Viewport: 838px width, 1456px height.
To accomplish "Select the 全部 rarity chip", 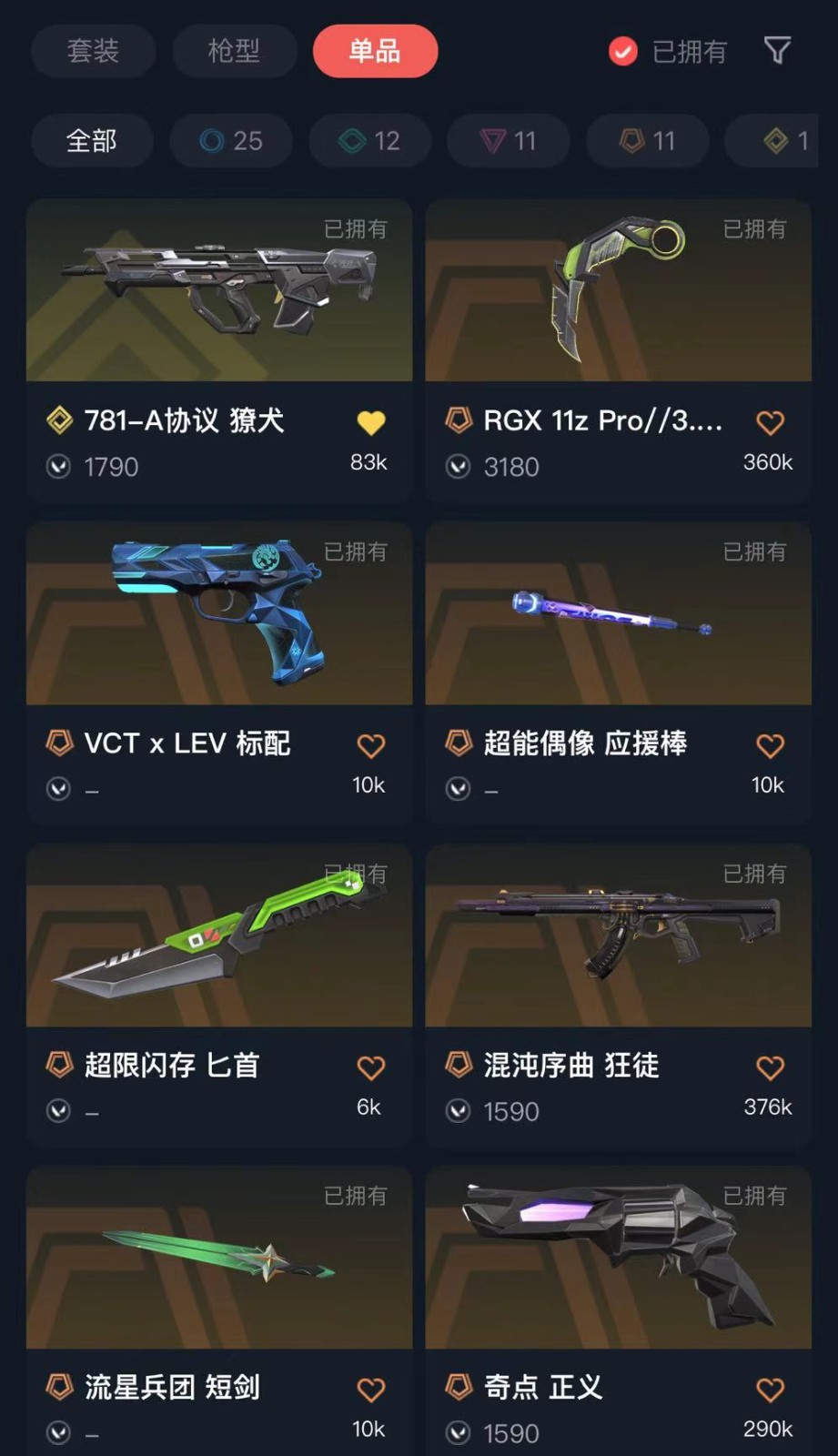I will click(92, 141).
